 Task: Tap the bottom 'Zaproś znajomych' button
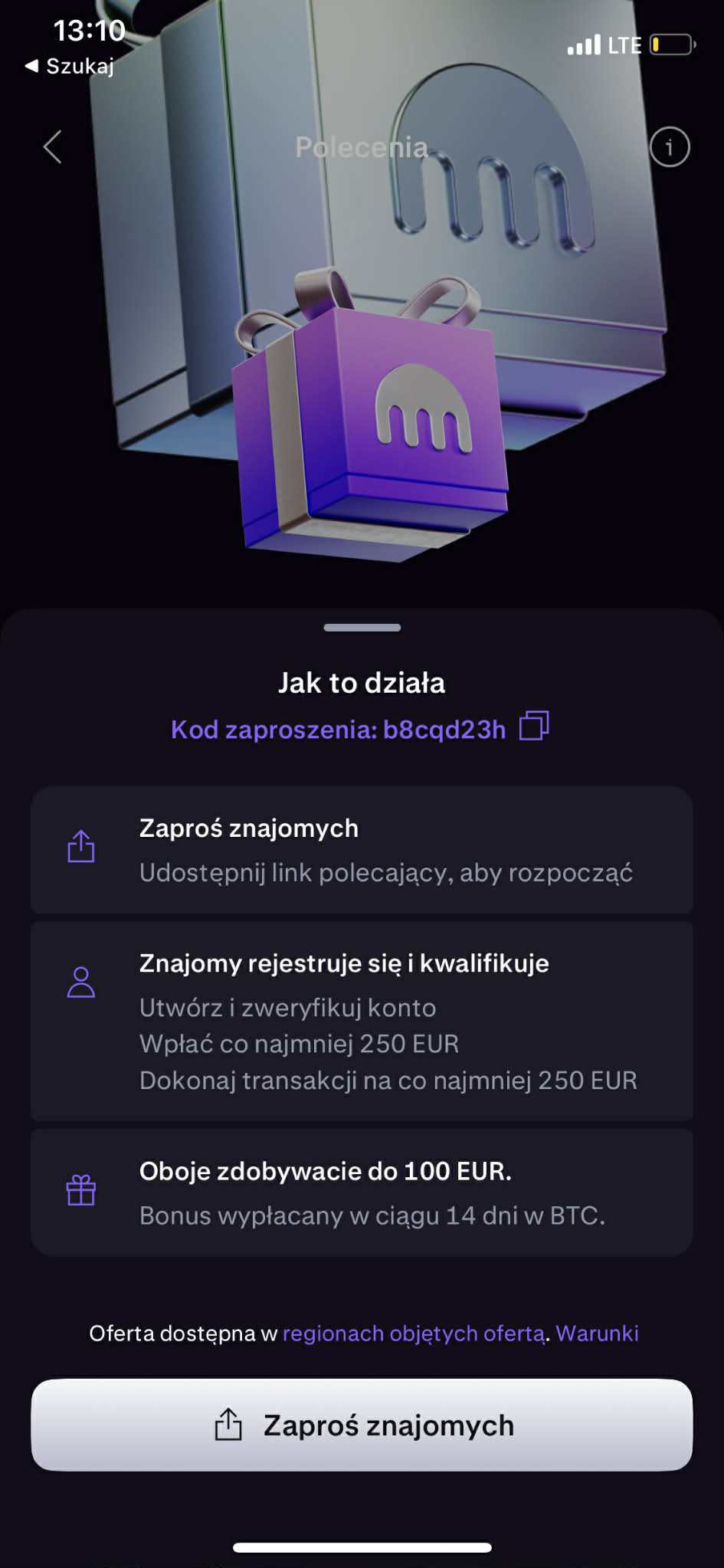coord(362,1425)
